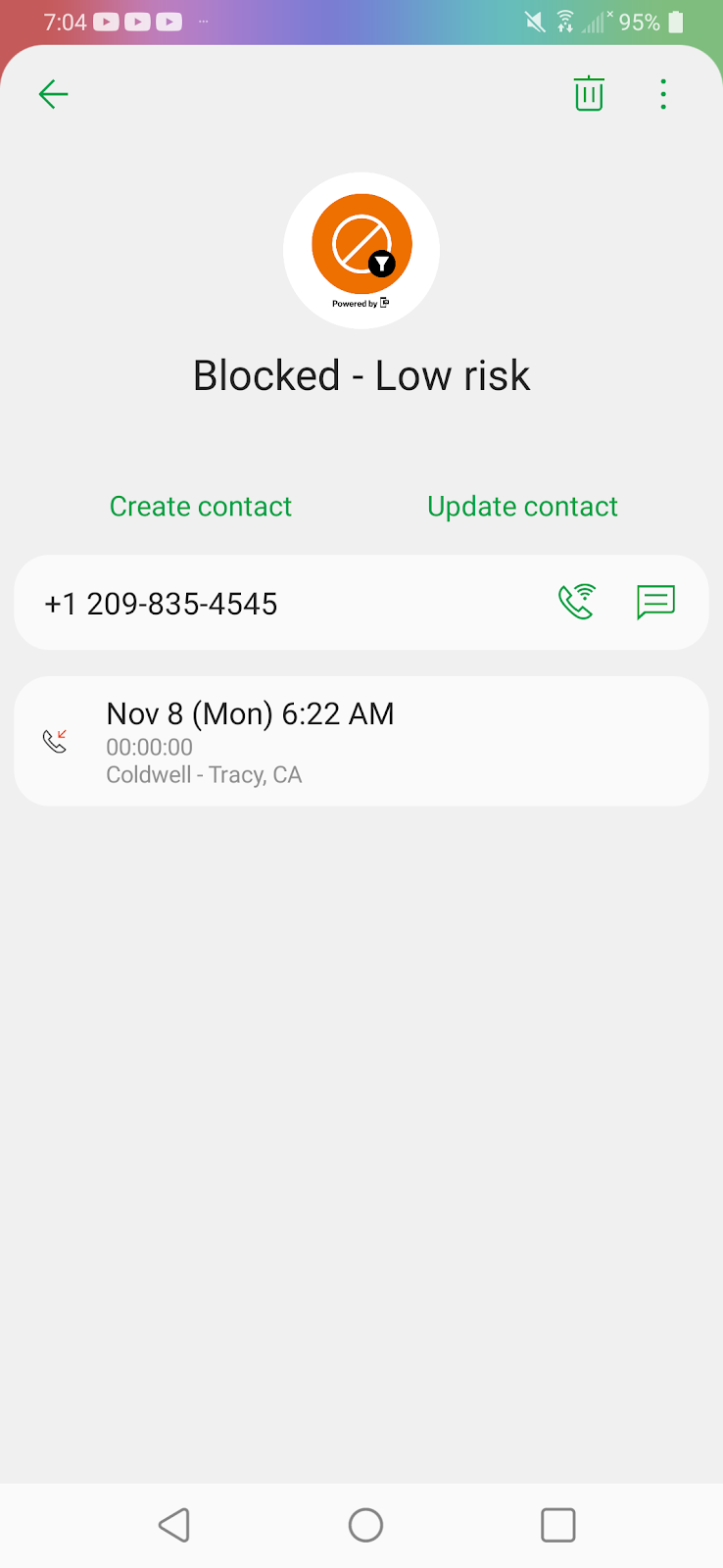Send a message to +1 209-835-4545
The width and height of the screenshot is (723, 1568).
655,602
